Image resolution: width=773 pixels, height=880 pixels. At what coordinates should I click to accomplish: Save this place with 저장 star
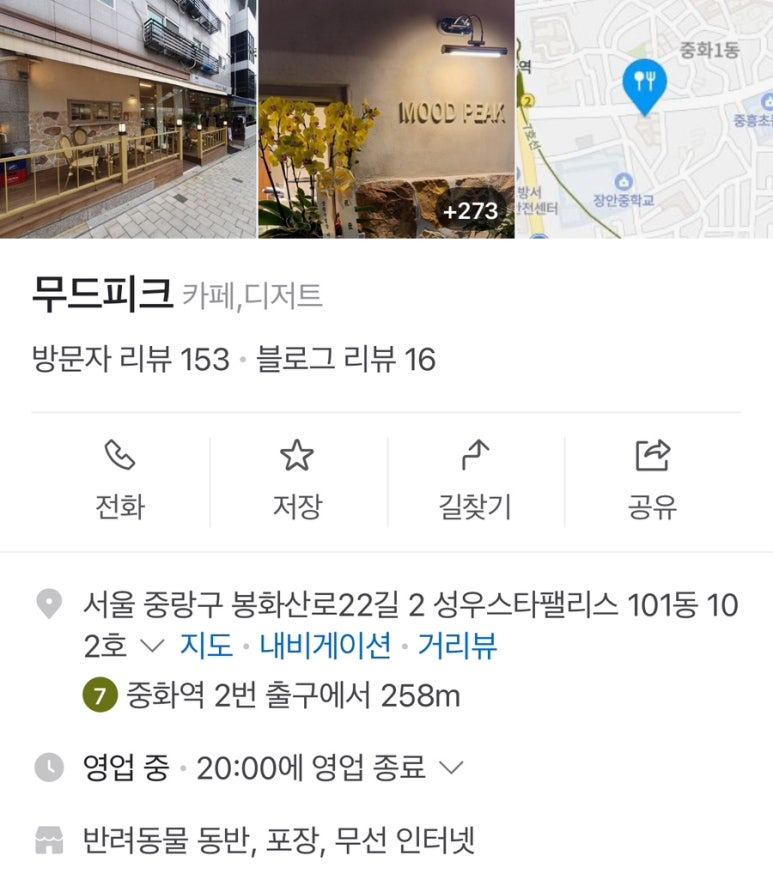click(297, 481)
